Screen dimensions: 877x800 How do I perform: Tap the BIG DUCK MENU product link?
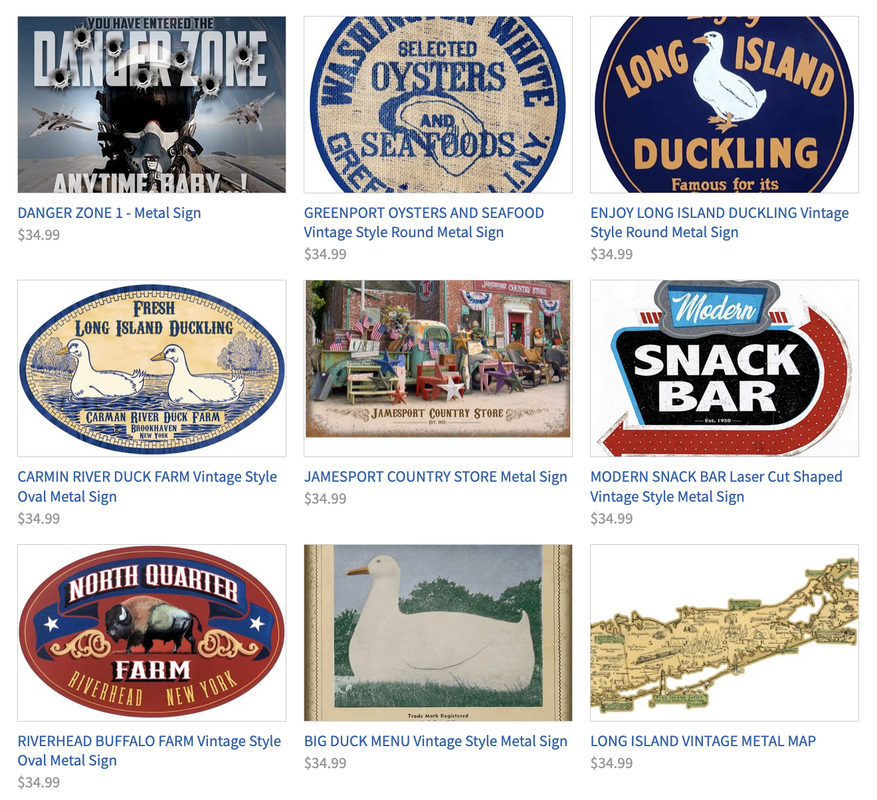[x=435, y=741]
